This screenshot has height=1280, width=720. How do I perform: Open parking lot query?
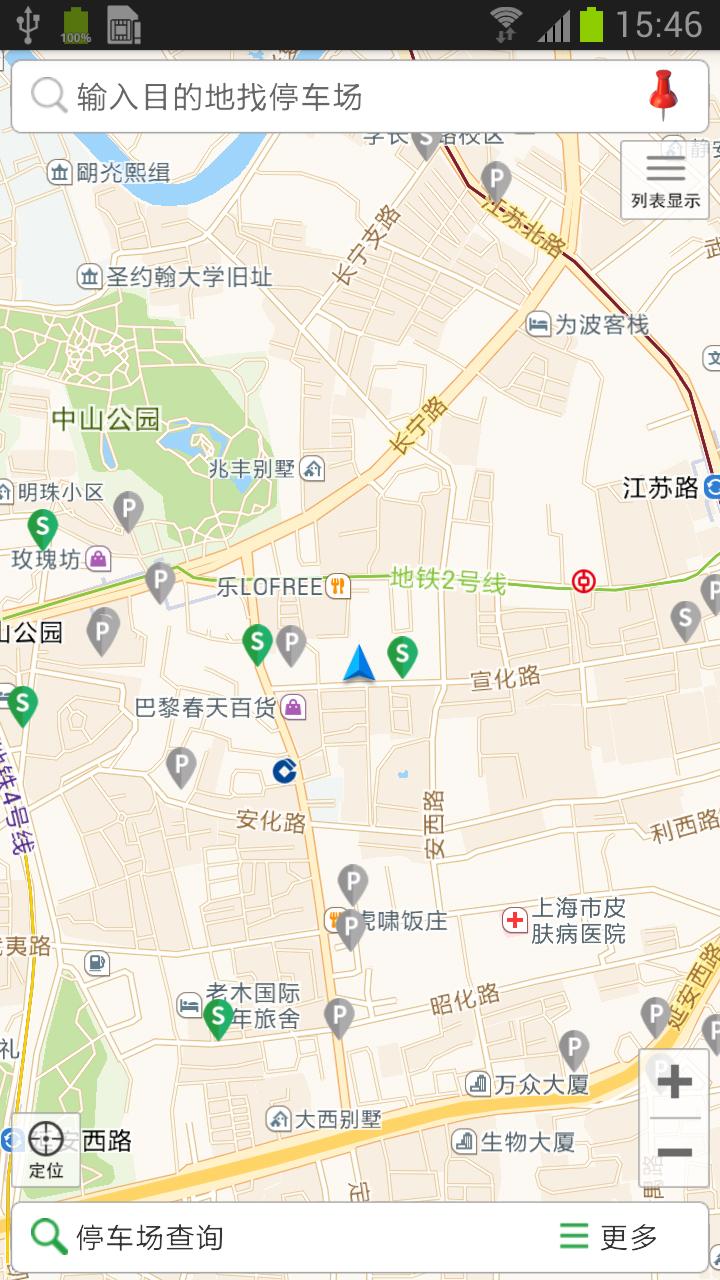[150, 1237]
